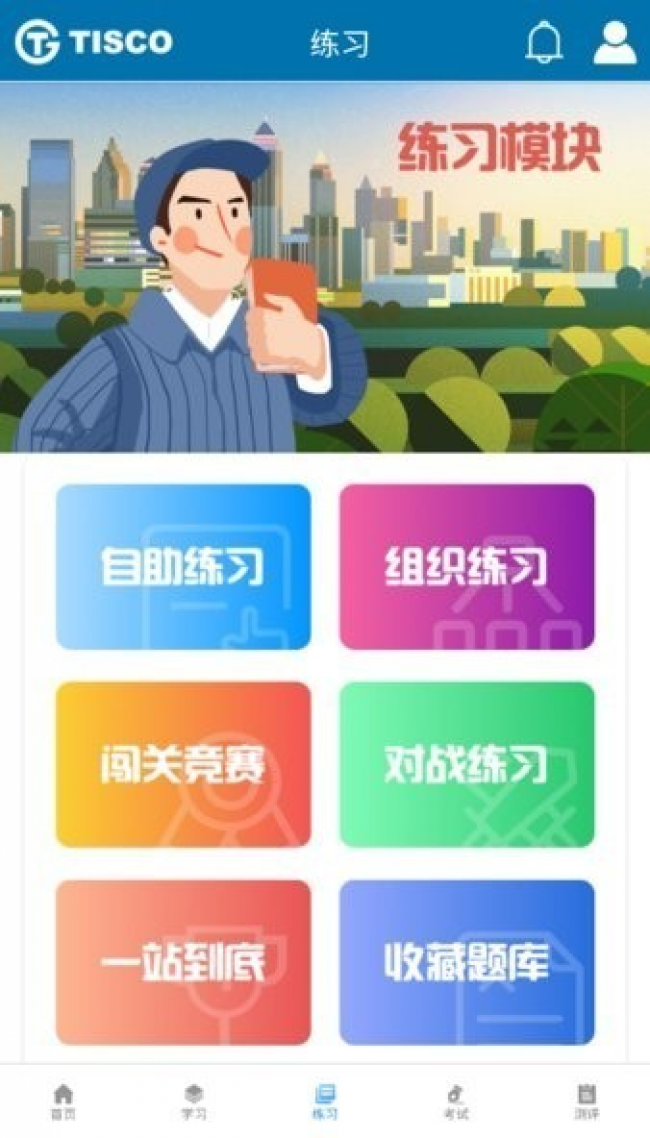650x1138 pixels.
Task: Open the 自助练习 card
Action: [x=183, y=567]
